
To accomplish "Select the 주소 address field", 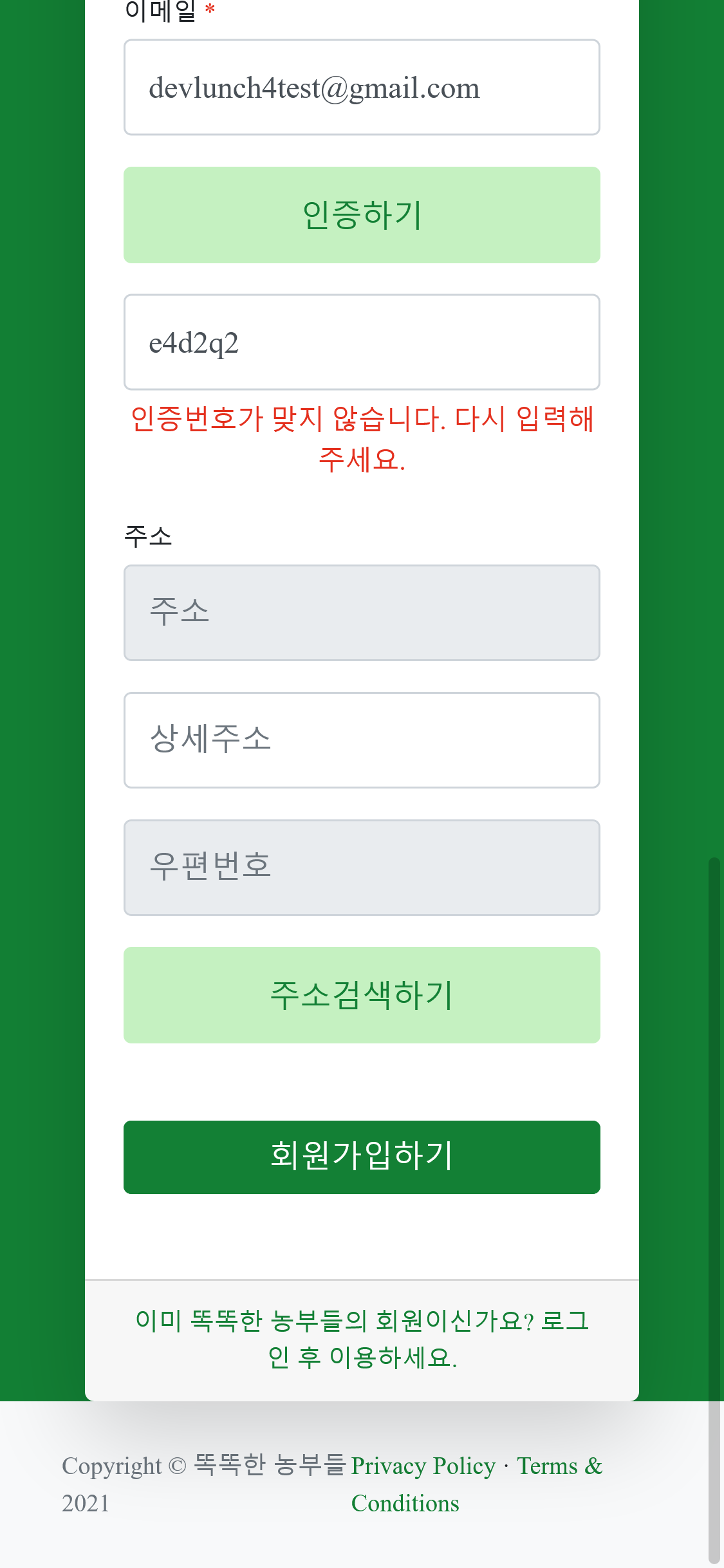I will click(362, 613).
